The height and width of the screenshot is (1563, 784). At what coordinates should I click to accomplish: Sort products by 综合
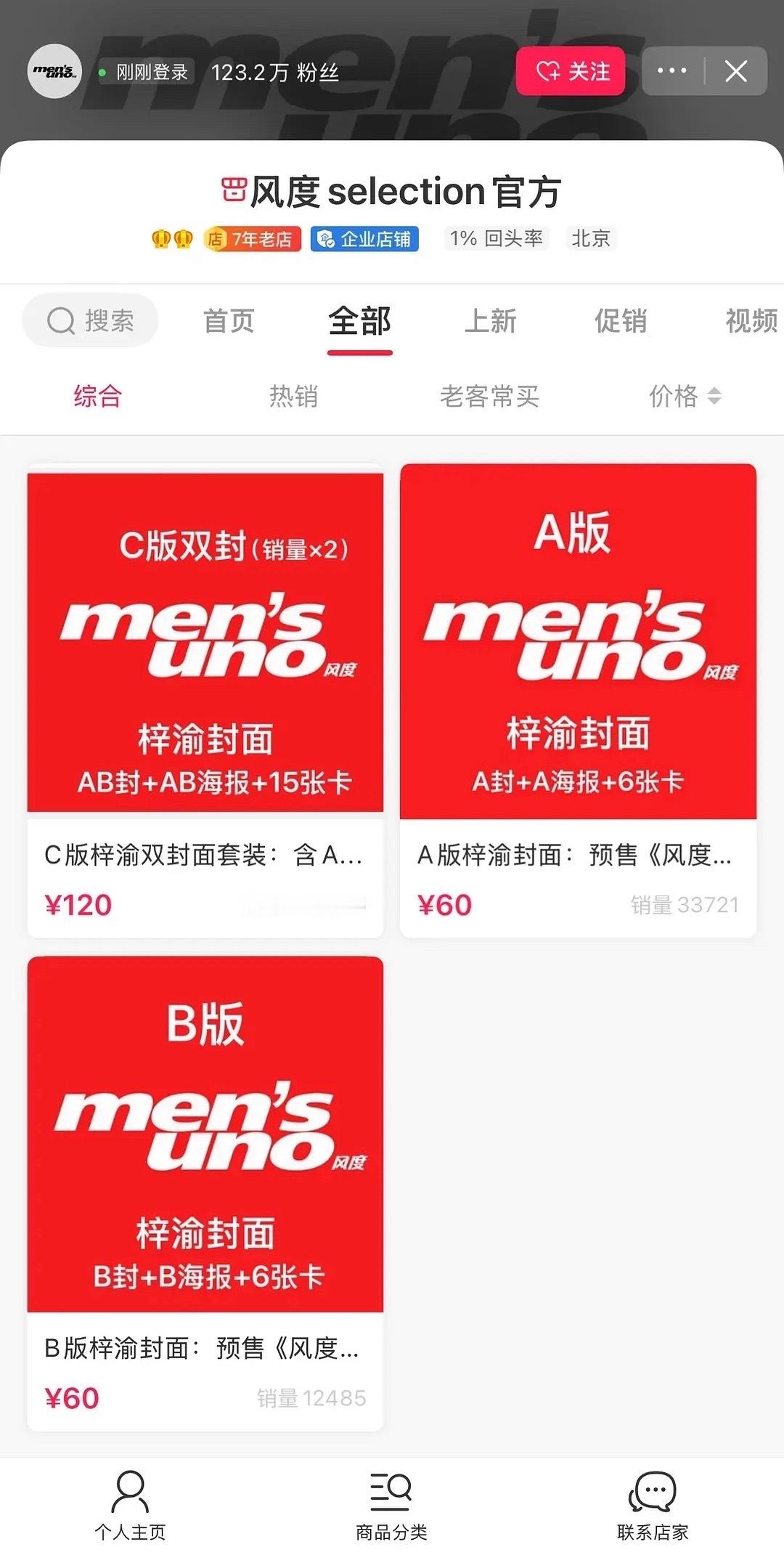[x=98, y=396]
